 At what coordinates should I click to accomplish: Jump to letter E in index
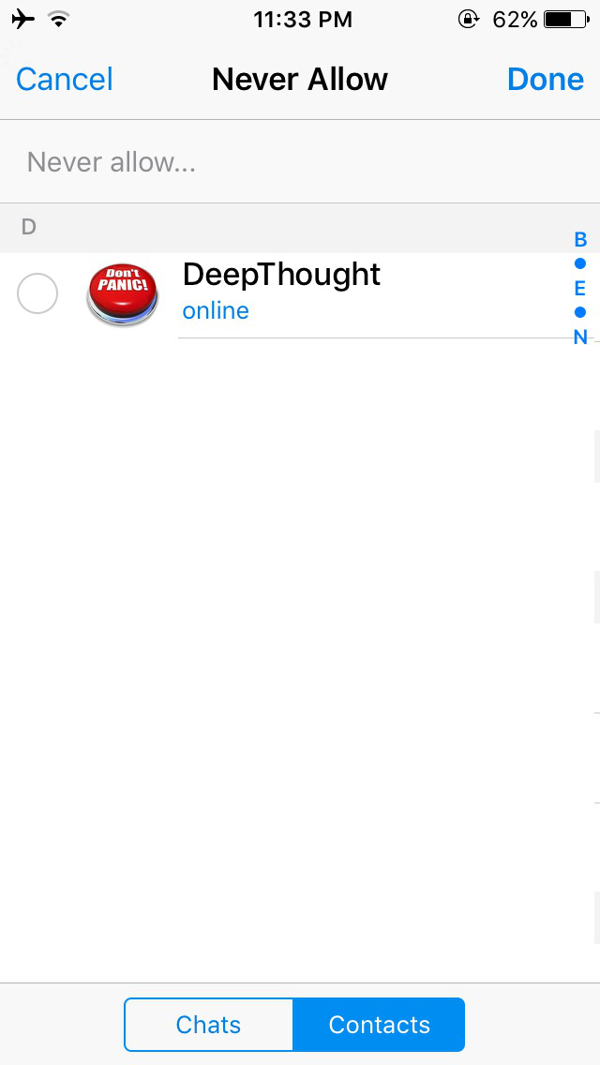[580, 289]
